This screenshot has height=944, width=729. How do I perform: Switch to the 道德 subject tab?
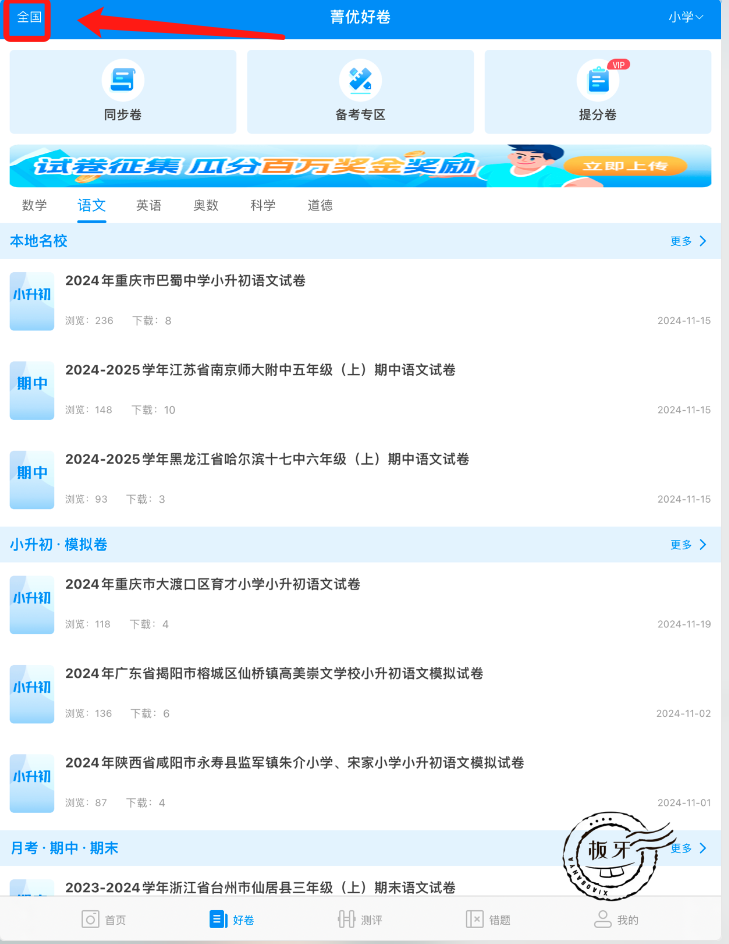pyautogui.click(x=320, y=205)
